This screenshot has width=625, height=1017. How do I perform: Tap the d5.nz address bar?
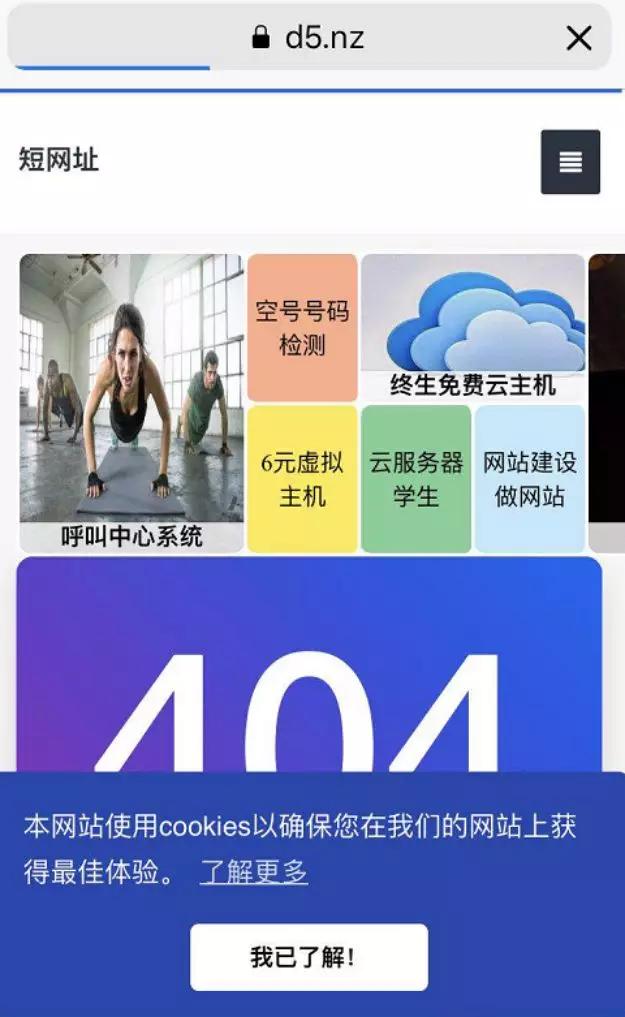309,37
